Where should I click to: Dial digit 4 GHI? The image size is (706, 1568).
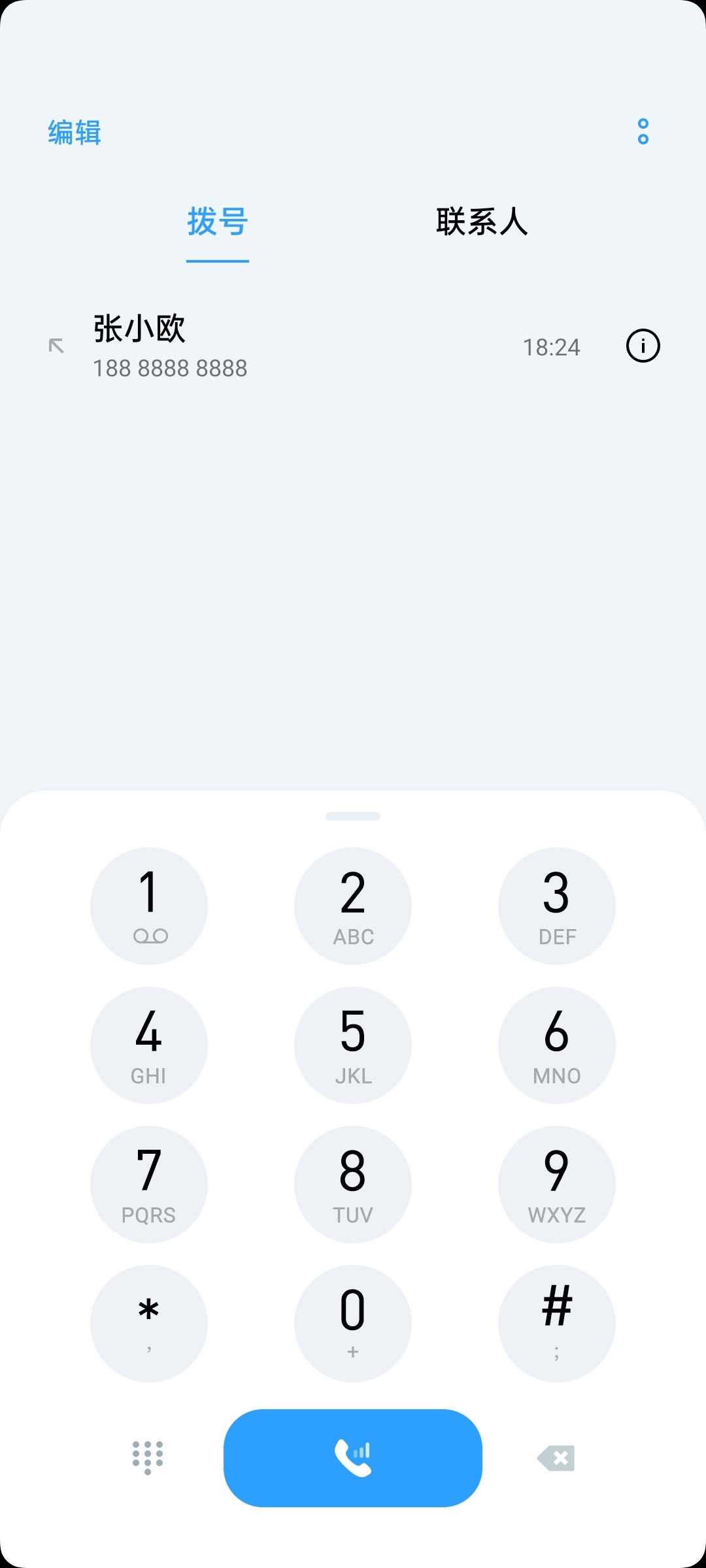pyautogui.click(x=149, y=1045)
